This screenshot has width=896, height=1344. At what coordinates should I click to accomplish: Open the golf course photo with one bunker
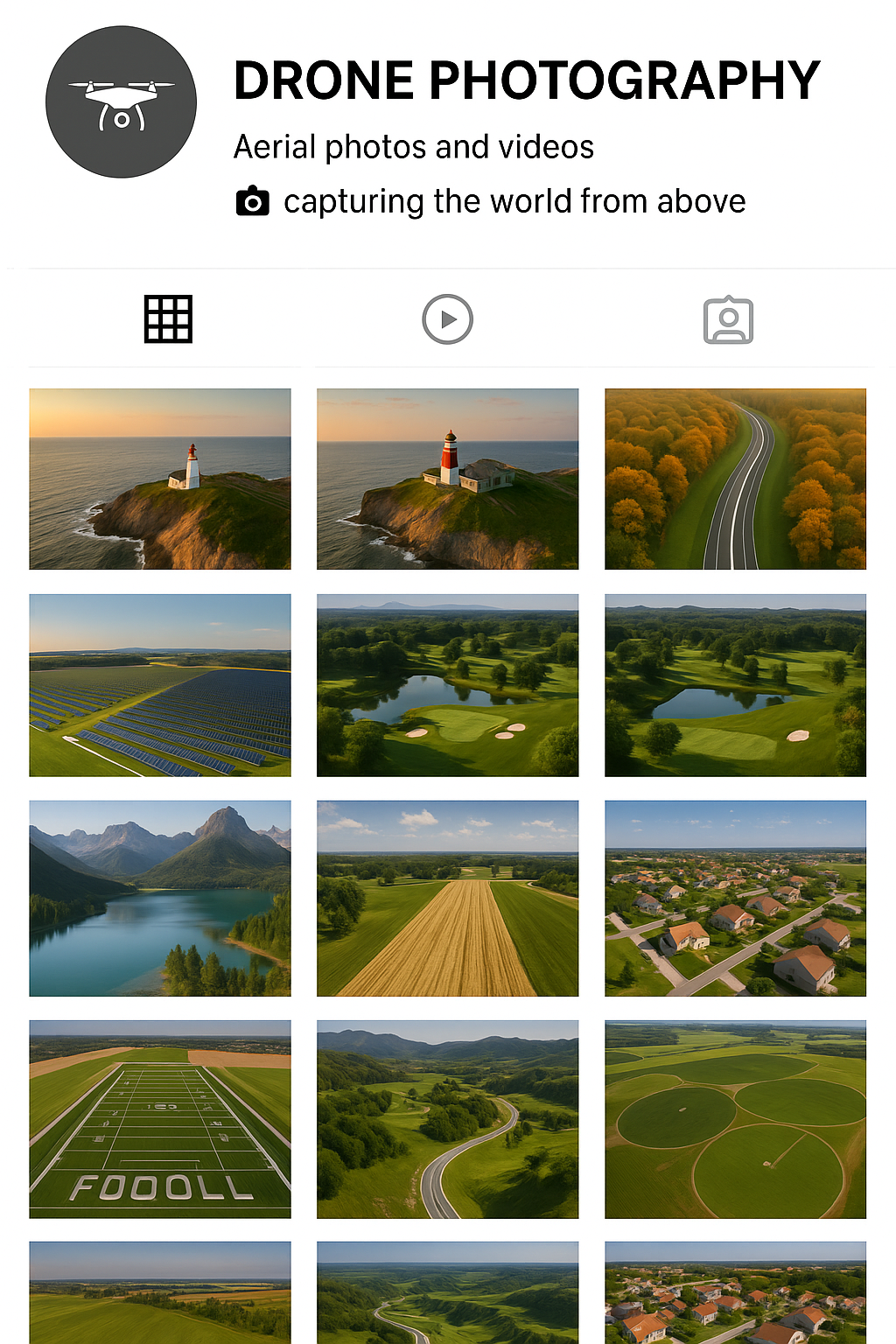[735, 685]
